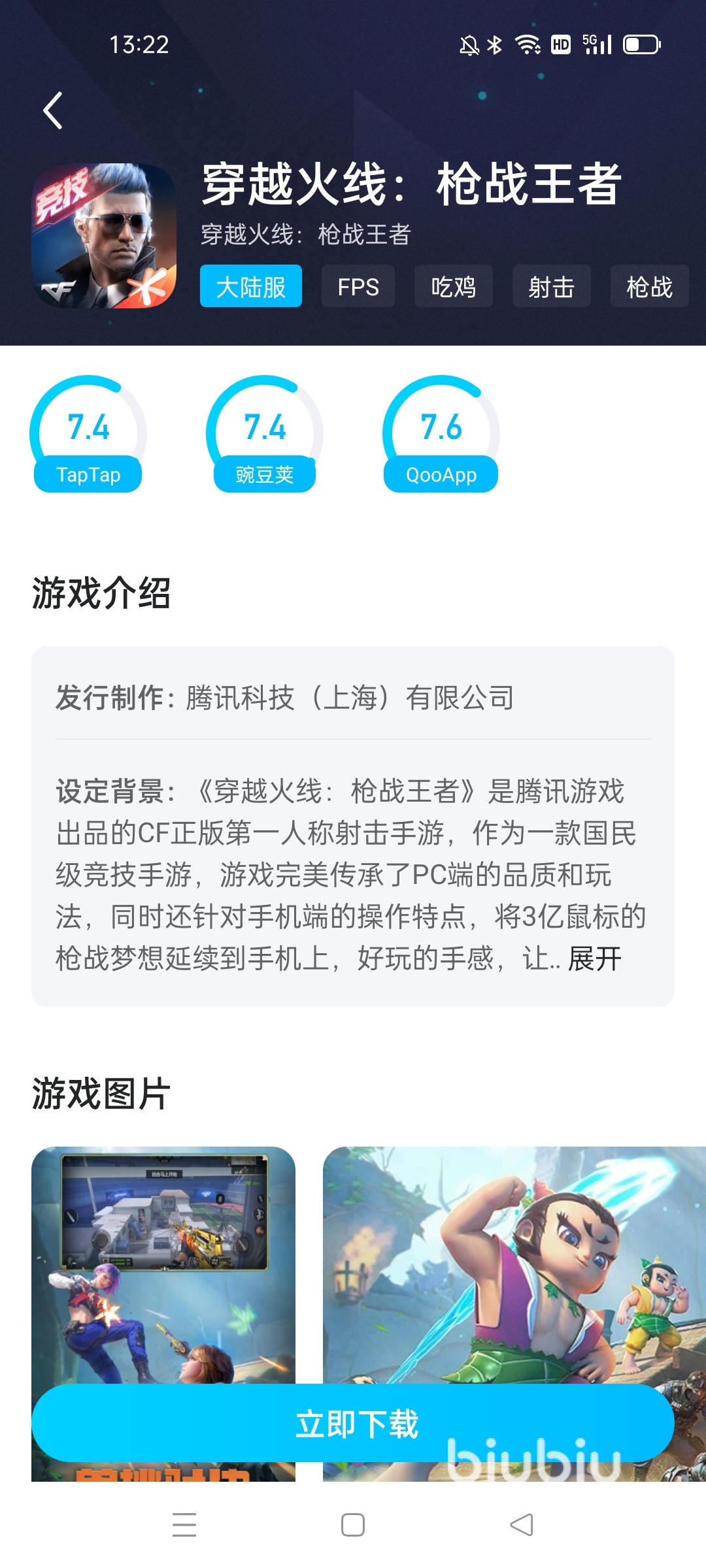Go to home via system navigation bar

tap(353, 1526)
